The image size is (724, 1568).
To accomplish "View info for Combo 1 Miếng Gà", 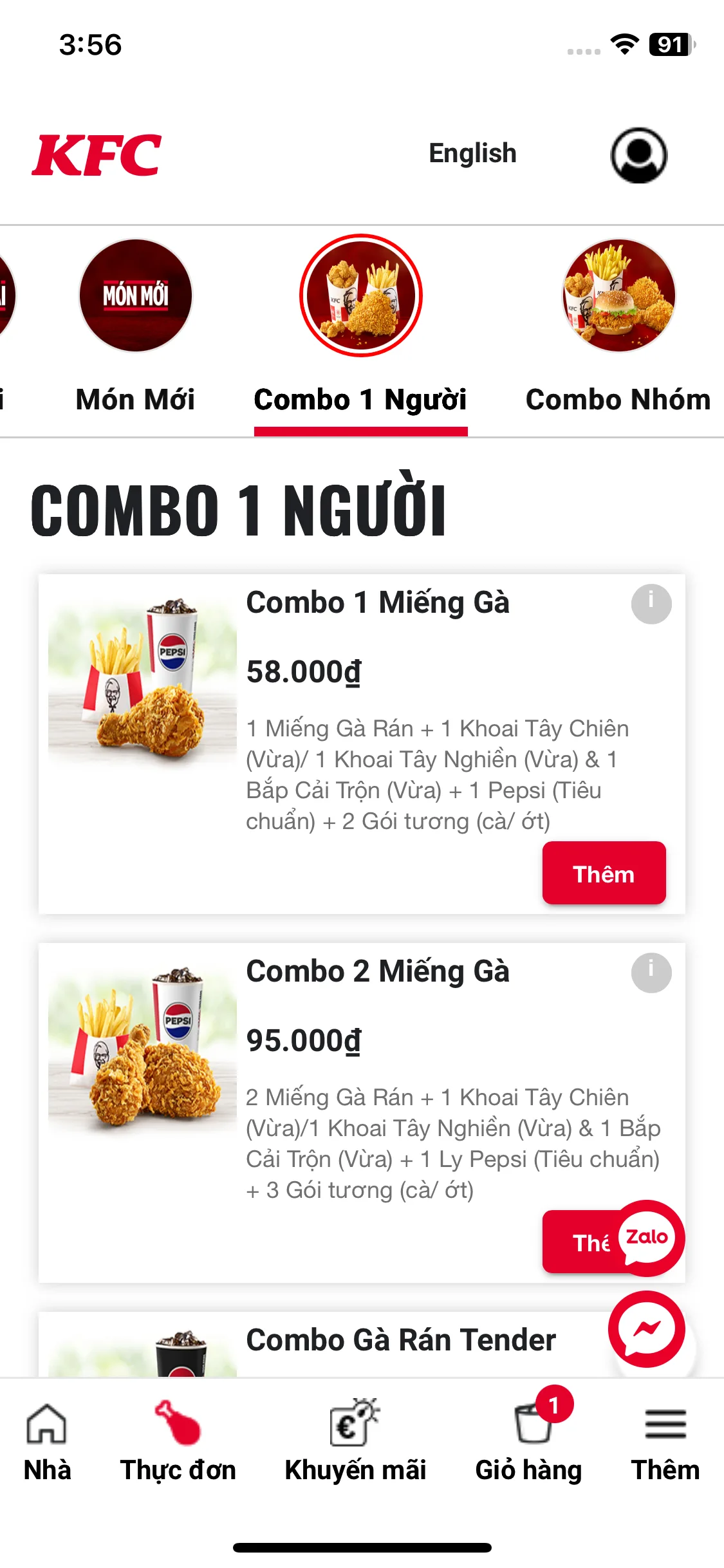I will (x=651, y=604).
